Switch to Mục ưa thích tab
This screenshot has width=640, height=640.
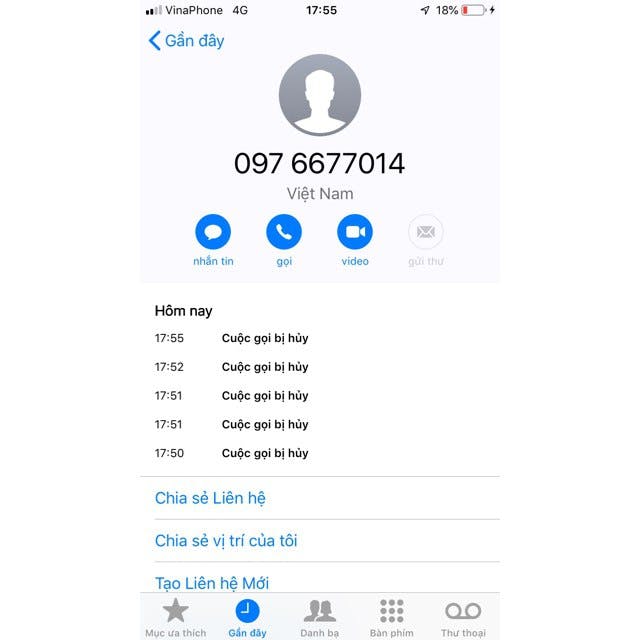coord(176,617)
